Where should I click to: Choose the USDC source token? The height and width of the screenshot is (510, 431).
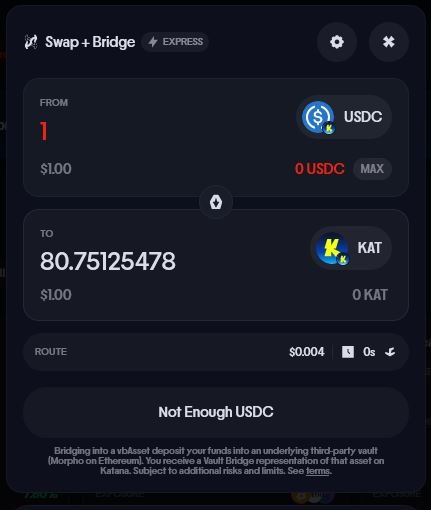point(344,117)
